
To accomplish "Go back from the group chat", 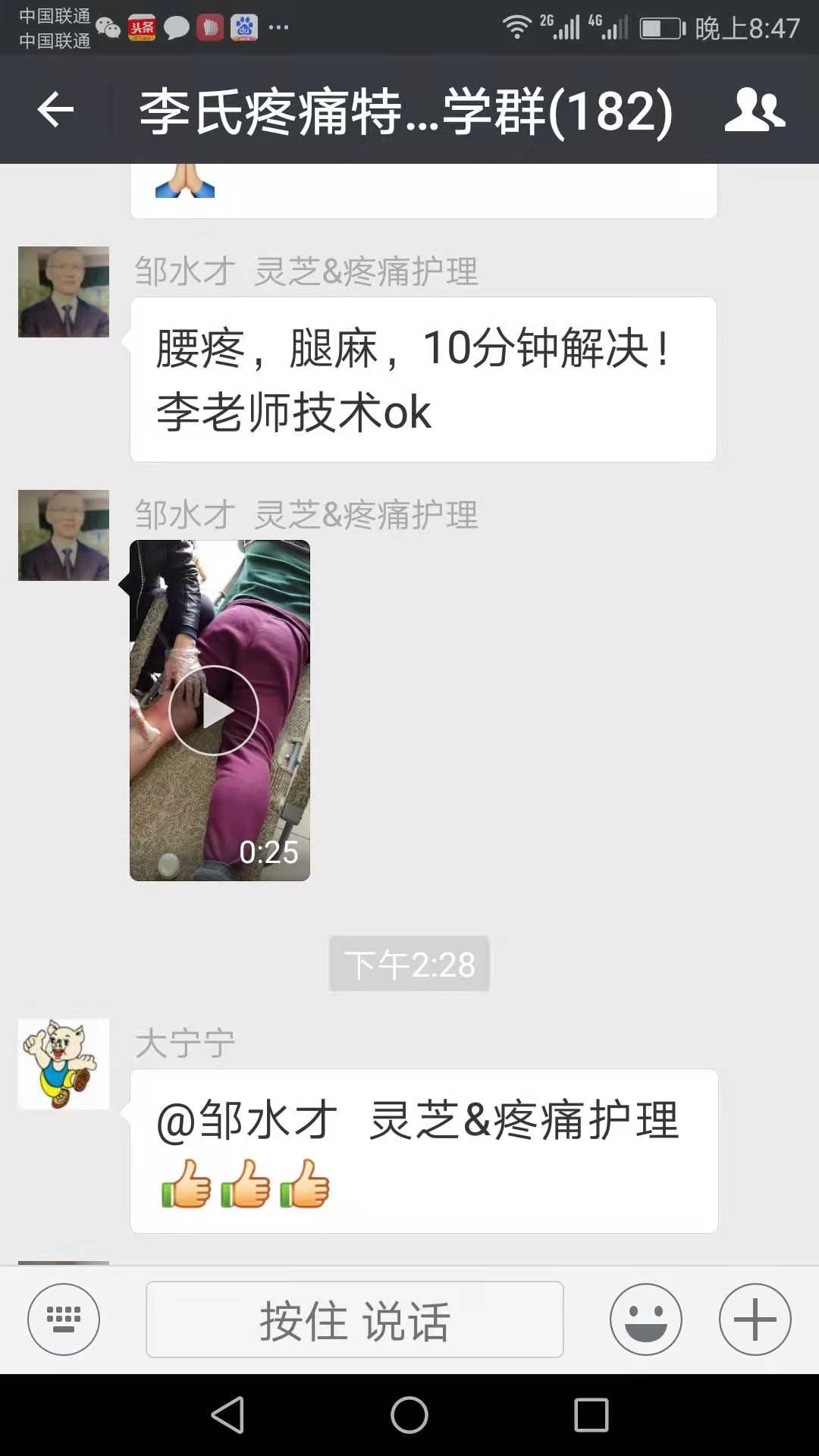I will pos(55,111).
